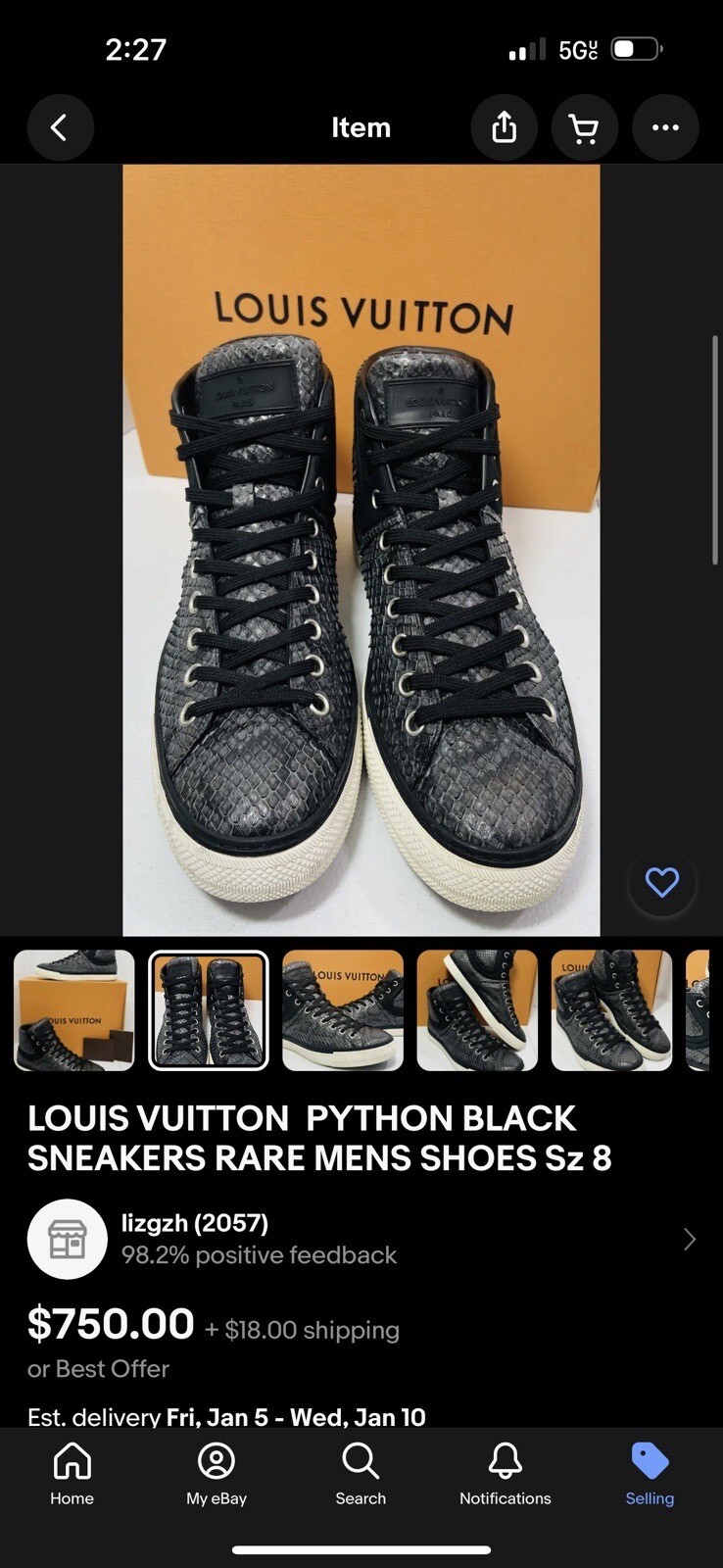The image size is (723, 1568).
Task: Expand the seller details via the chevron
Action: (690, 1239)
